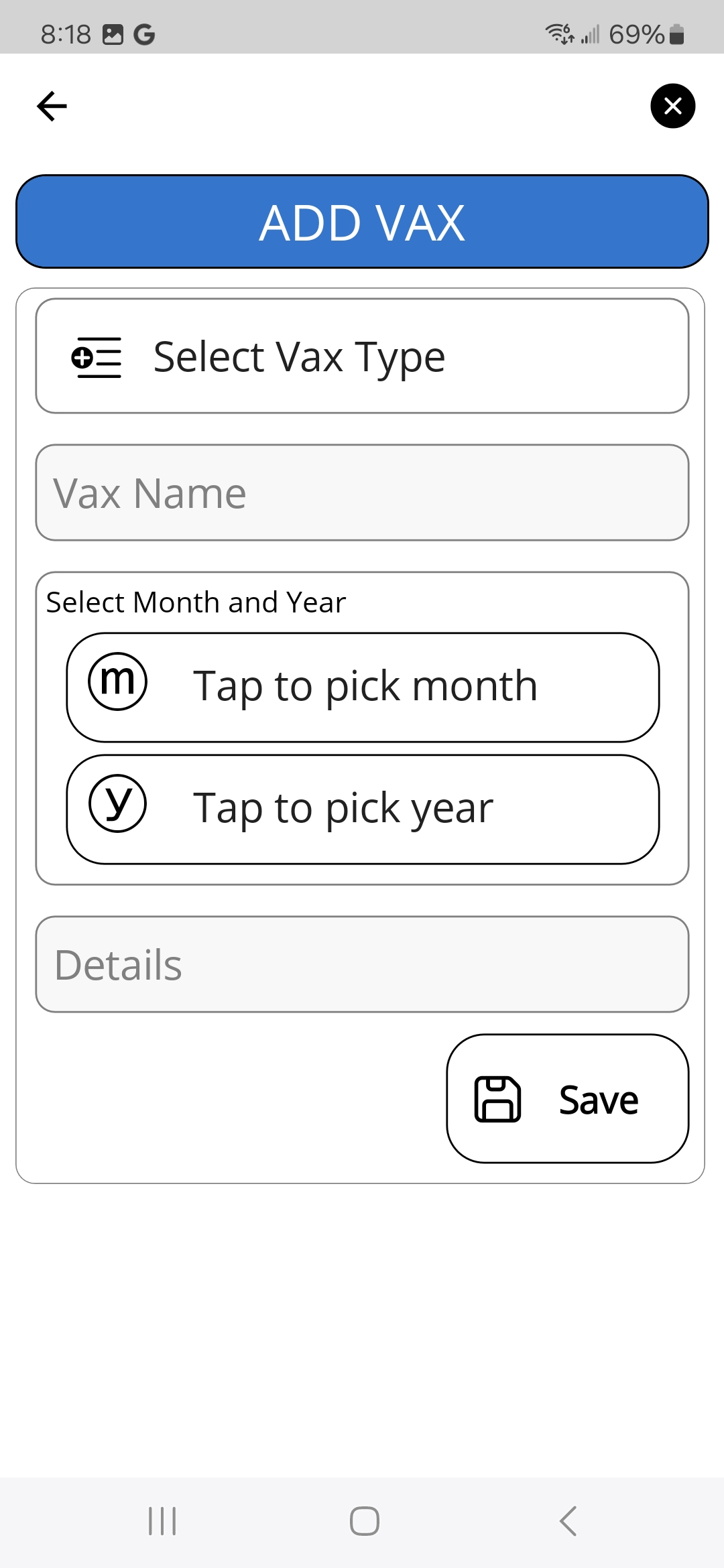
Task: Go to the device home screen
Action: 364,1521
